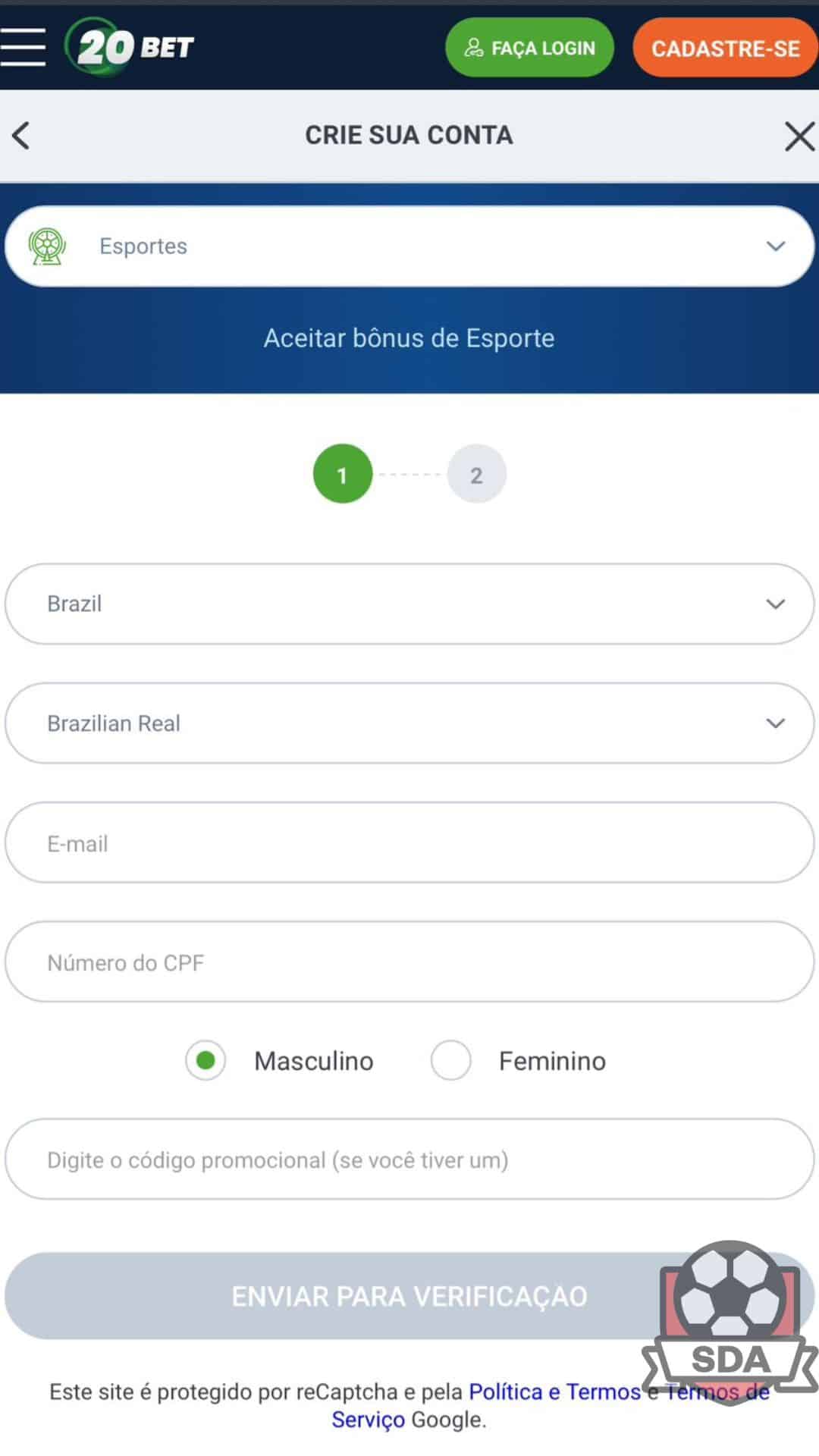Image resolution: width=819 pixels, height=1456 pixels.
Task: Open the Brazilian Real currency dropdown
Action: (409, 723)
